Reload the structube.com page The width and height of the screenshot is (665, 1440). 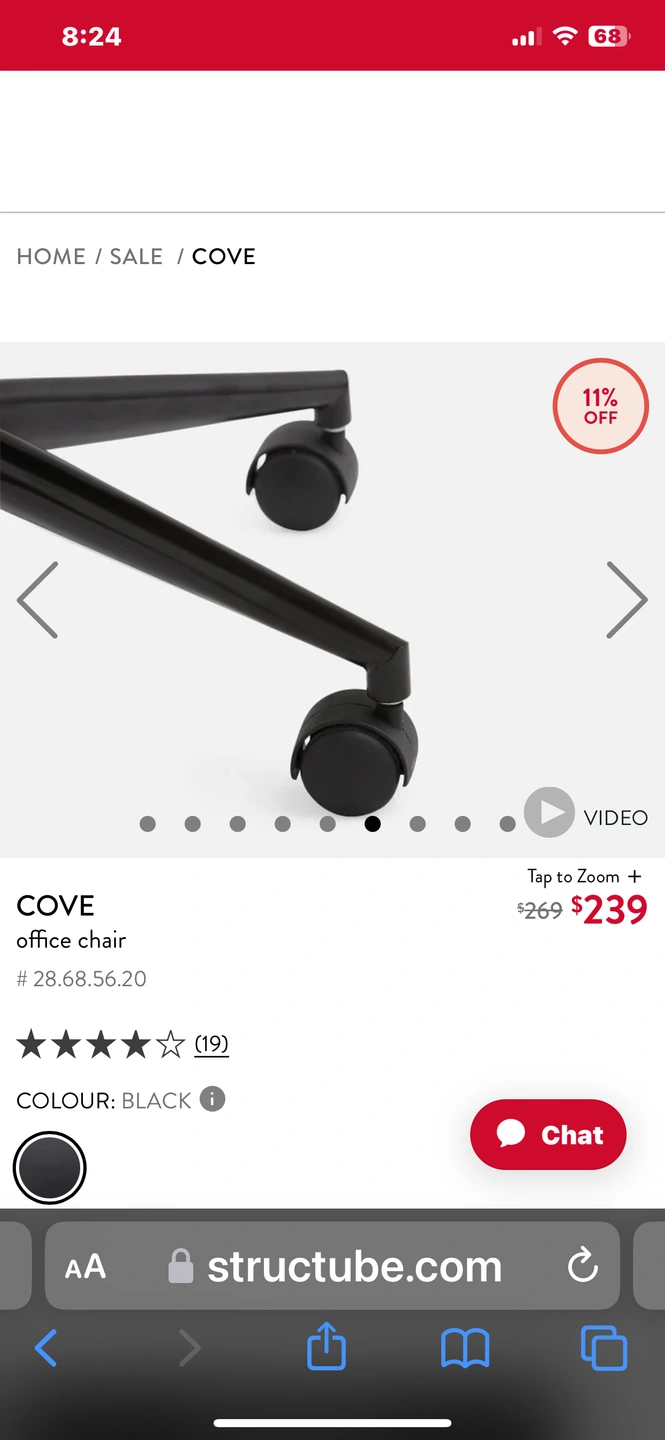click(582, 1267)
